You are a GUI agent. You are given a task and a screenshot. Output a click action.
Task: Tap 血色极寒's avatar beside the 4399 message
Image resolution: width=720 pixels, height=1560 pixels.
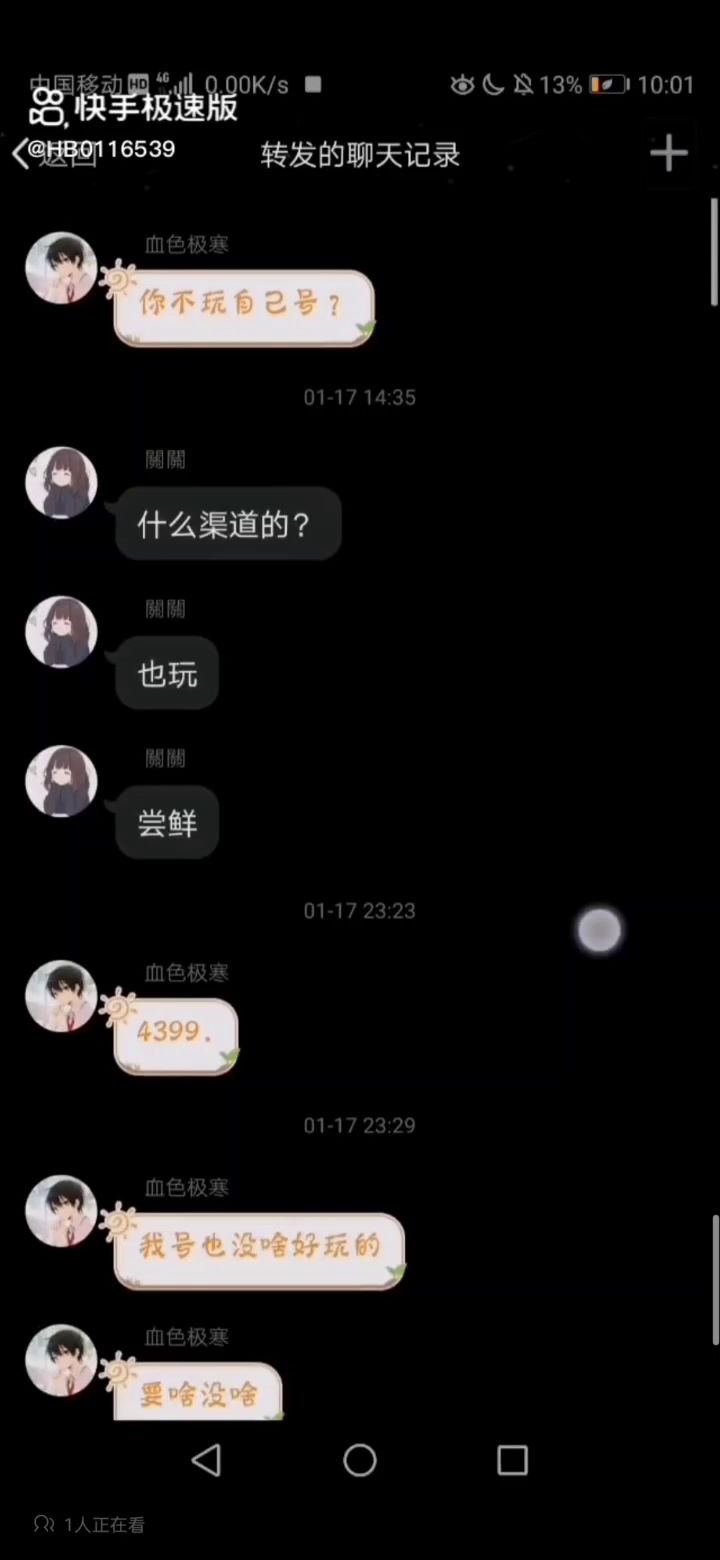point(61,996)
